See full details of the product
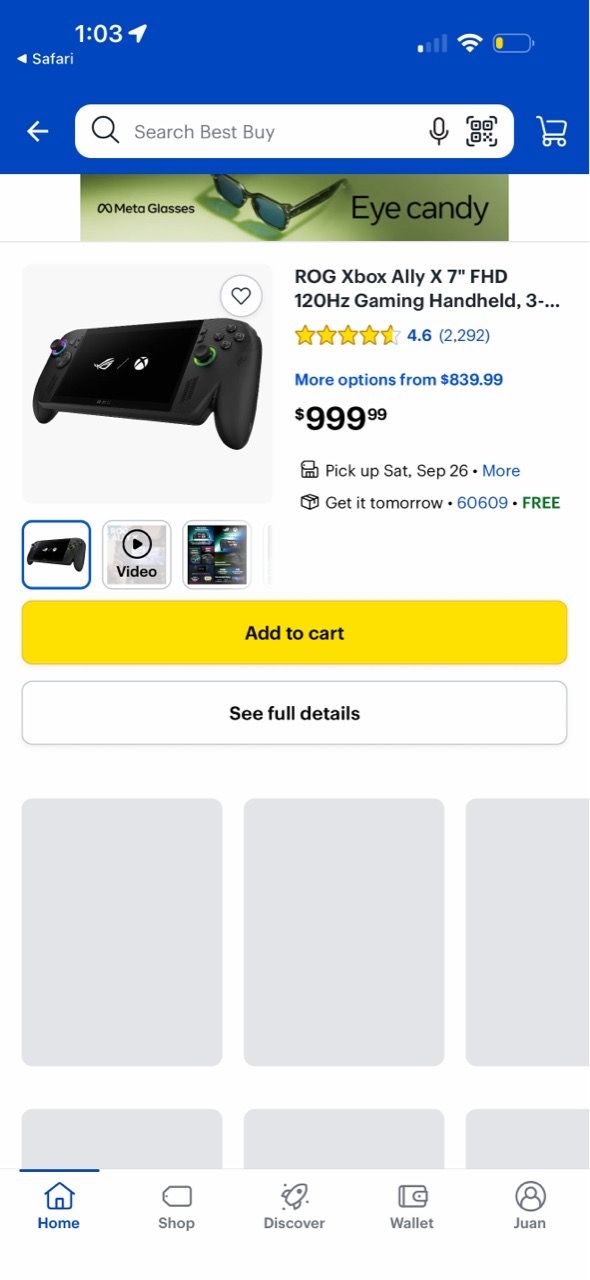The width and height of the screenshot is (590, 1280). tap(294, 713)
